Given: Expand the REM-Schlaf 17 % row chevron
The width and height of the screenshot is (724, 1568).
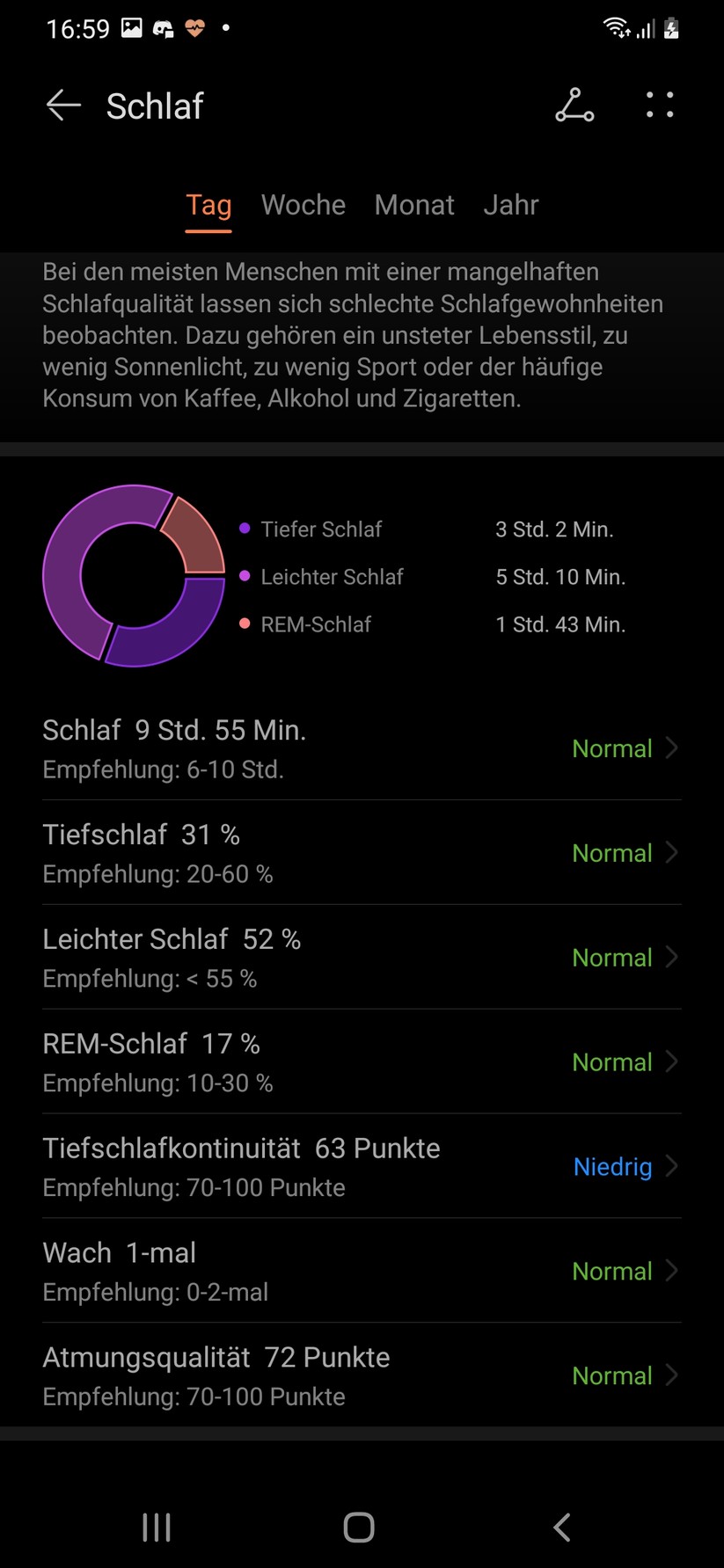Looking at the screenshot, I should tap(671, 1061).
